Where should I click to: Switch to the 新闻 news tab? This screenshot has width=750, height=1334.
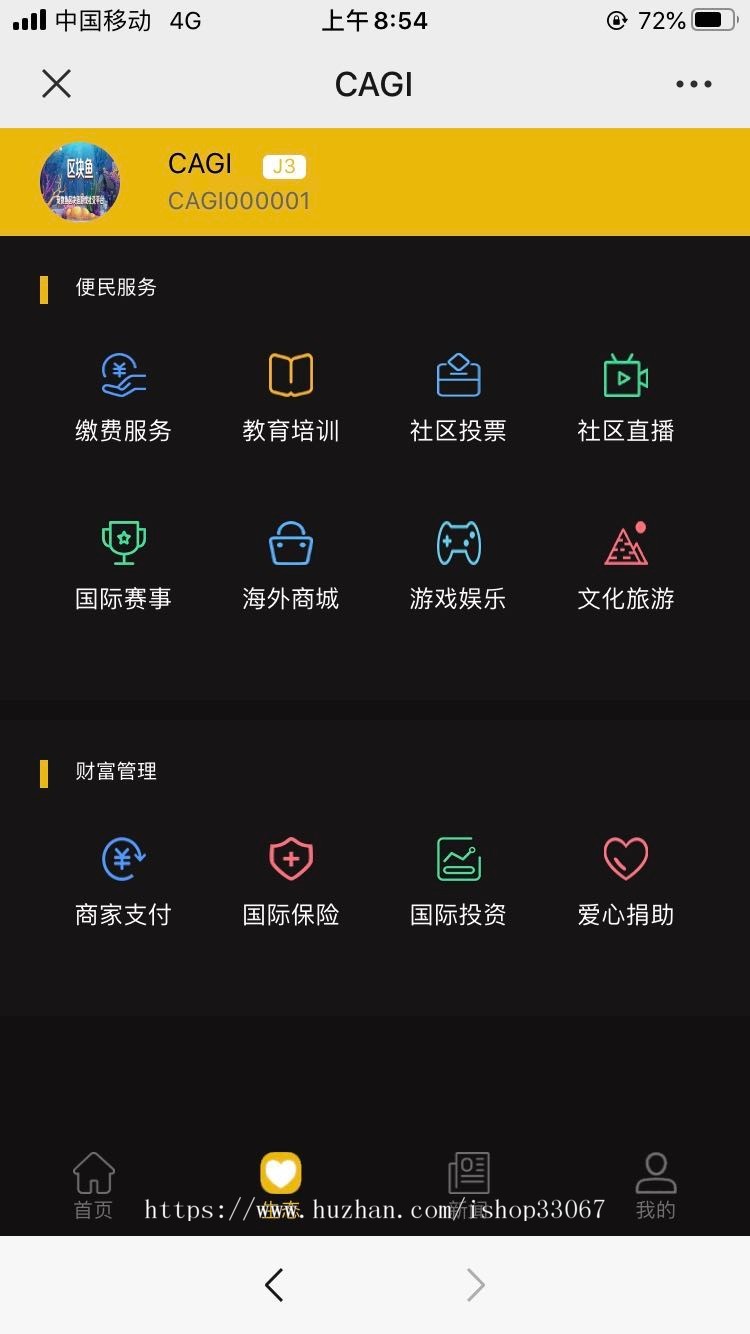click(x=469, y=1185)
